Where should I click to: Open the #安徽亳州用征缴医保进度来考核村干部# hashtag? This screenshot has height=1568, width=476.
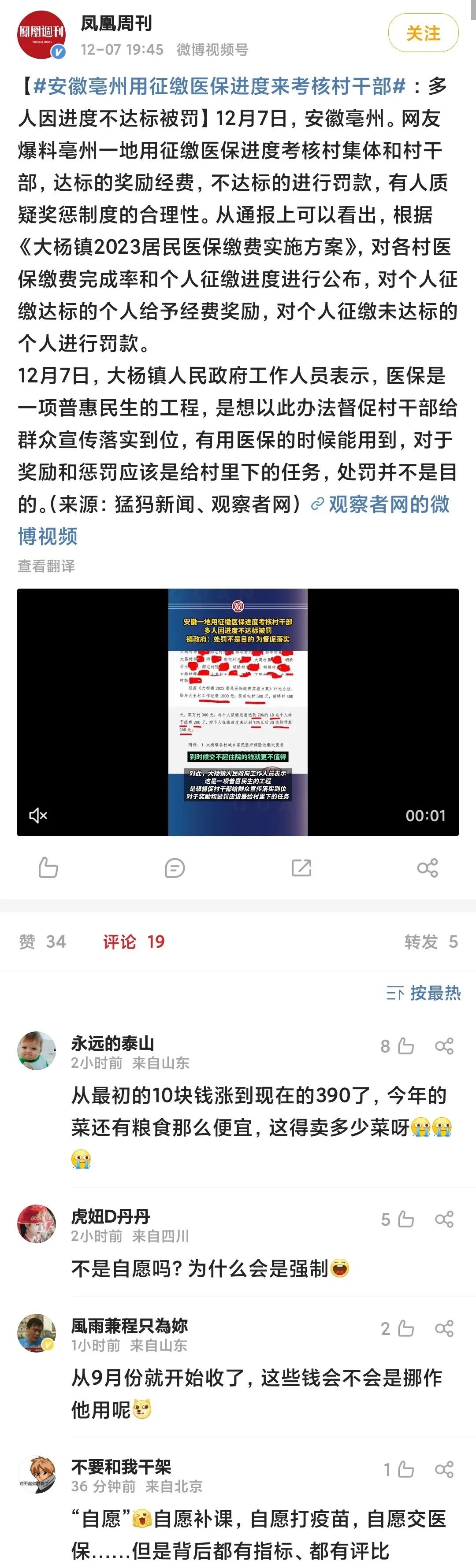tap(219, 86)
